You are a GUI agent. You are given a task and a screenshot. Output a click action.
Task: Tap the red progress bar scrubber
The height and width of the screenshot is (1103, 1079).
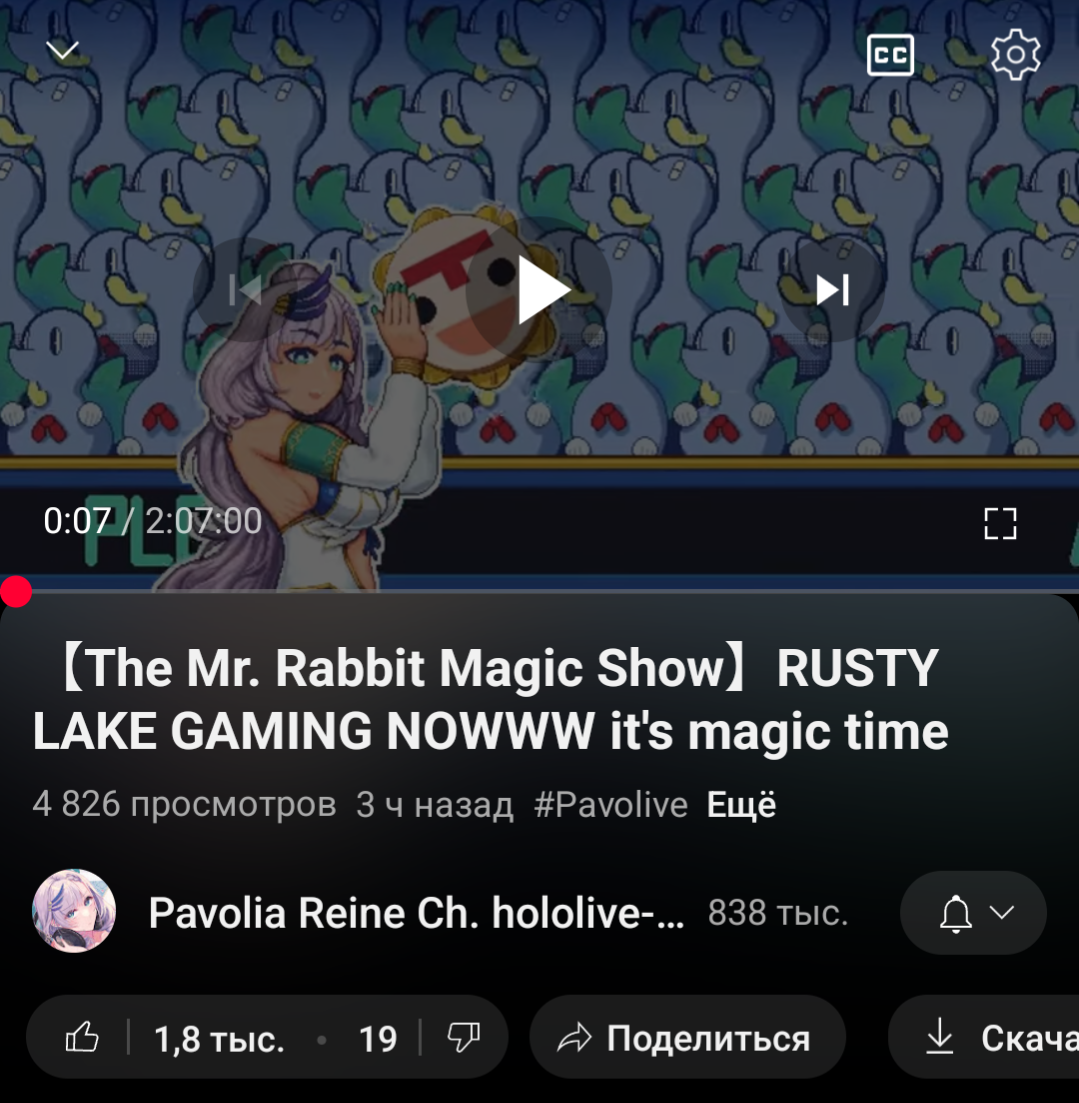click(x=16, y=592)
